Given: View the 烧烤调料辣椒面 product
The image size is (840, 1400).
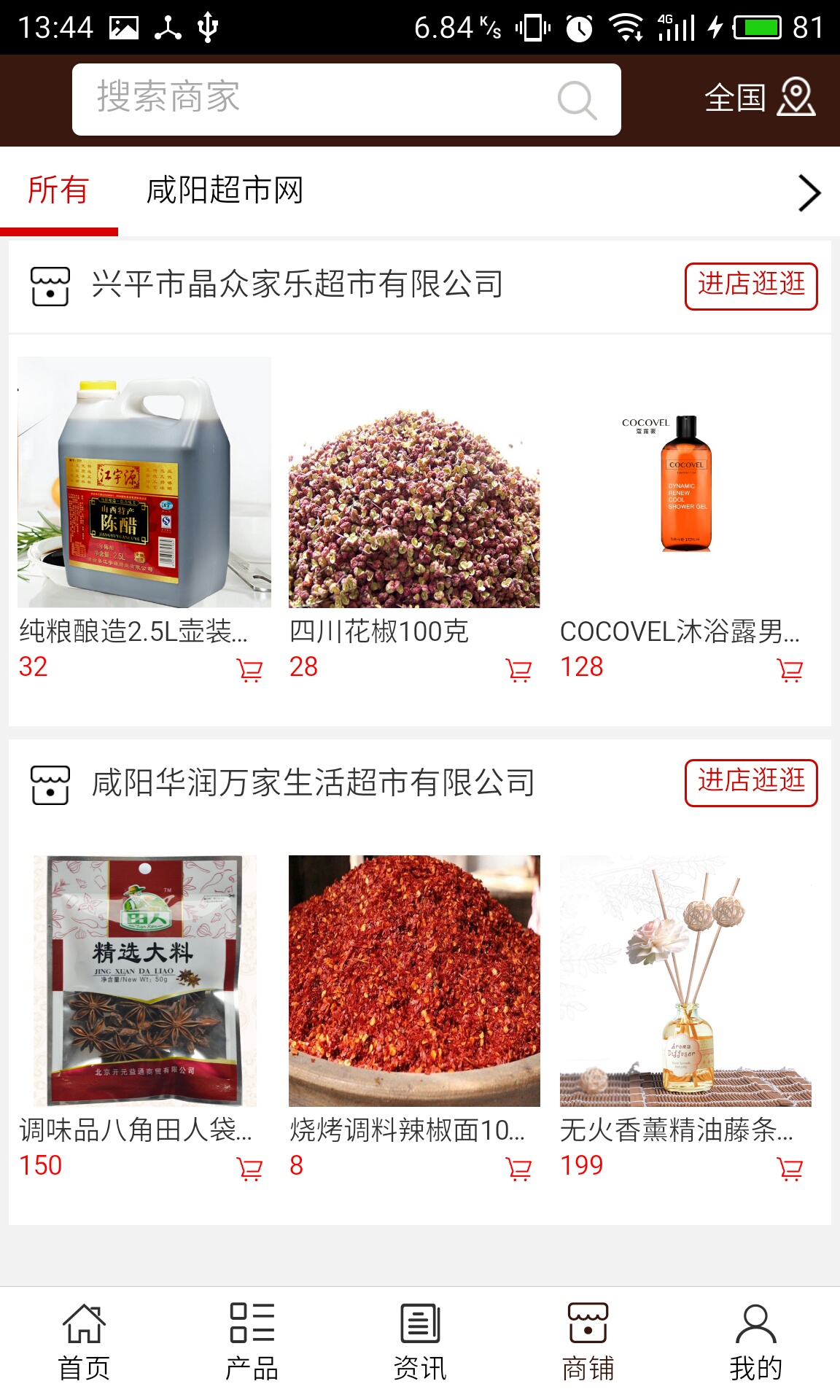Looking at the screenshot, I should pyautogui.click(x=414, y=981).
